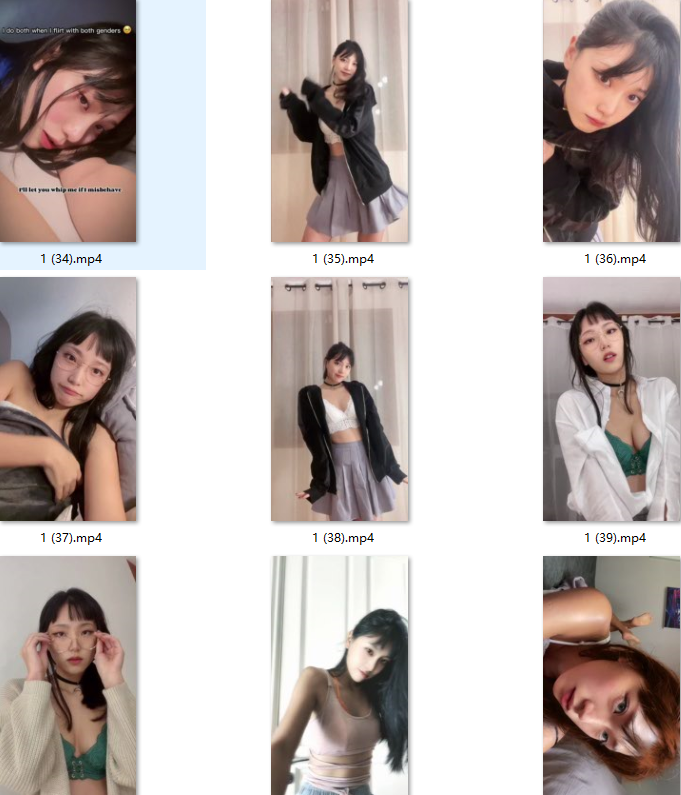This screenshot has width=681, height=795.
Task: Choose the 1 (37).mp4 video tile
Action: (68, 399)
